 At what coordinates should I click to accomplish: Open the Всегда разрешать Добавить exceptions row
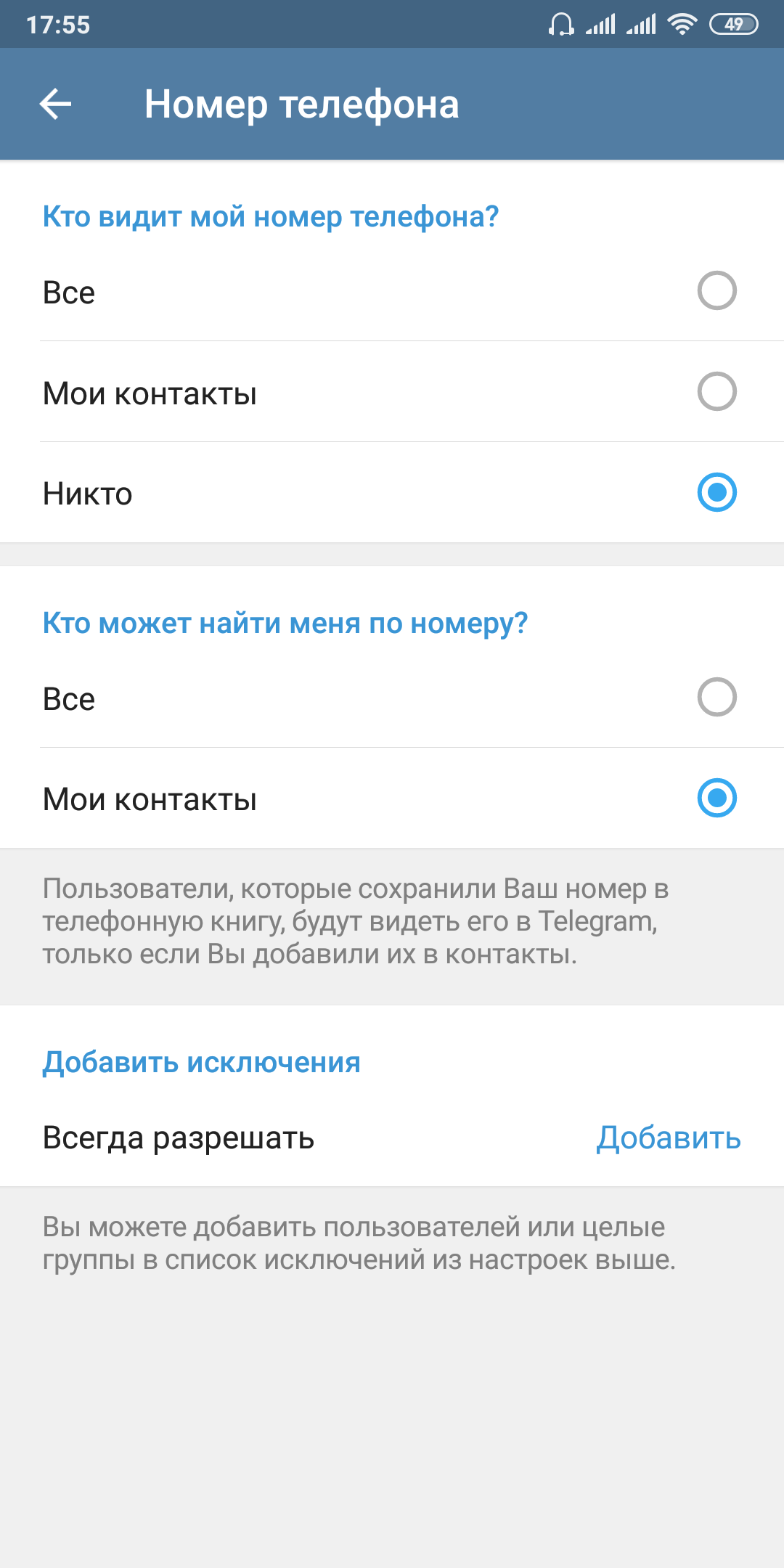point(392,1138)
